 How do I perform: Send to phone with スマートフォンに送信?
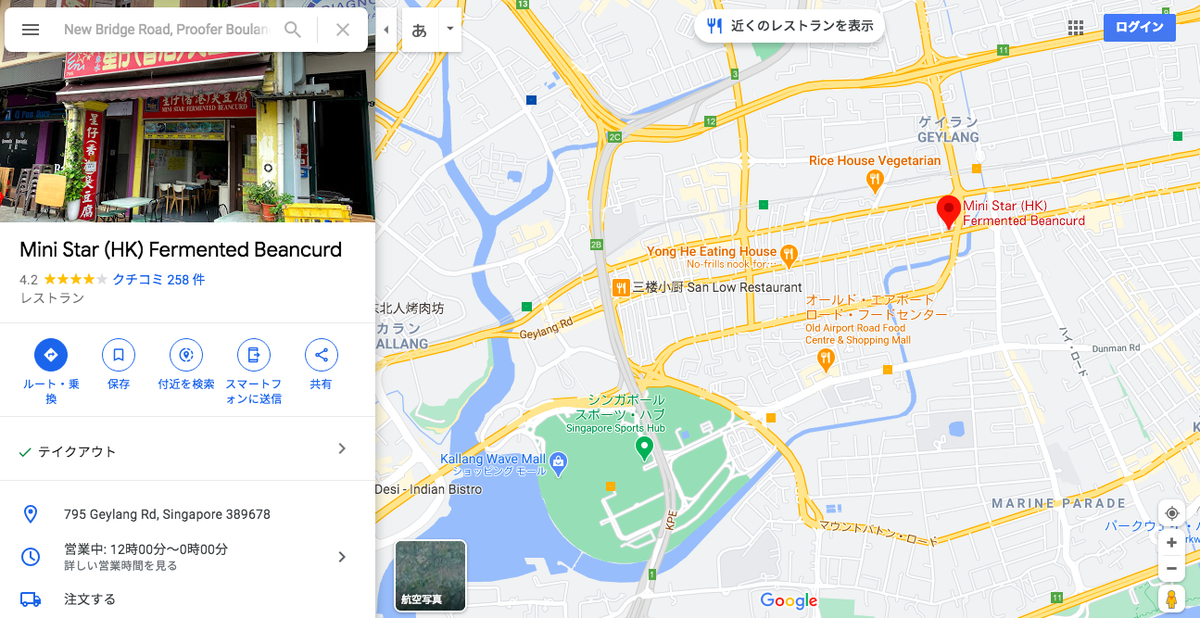click(x=253, y=355)
